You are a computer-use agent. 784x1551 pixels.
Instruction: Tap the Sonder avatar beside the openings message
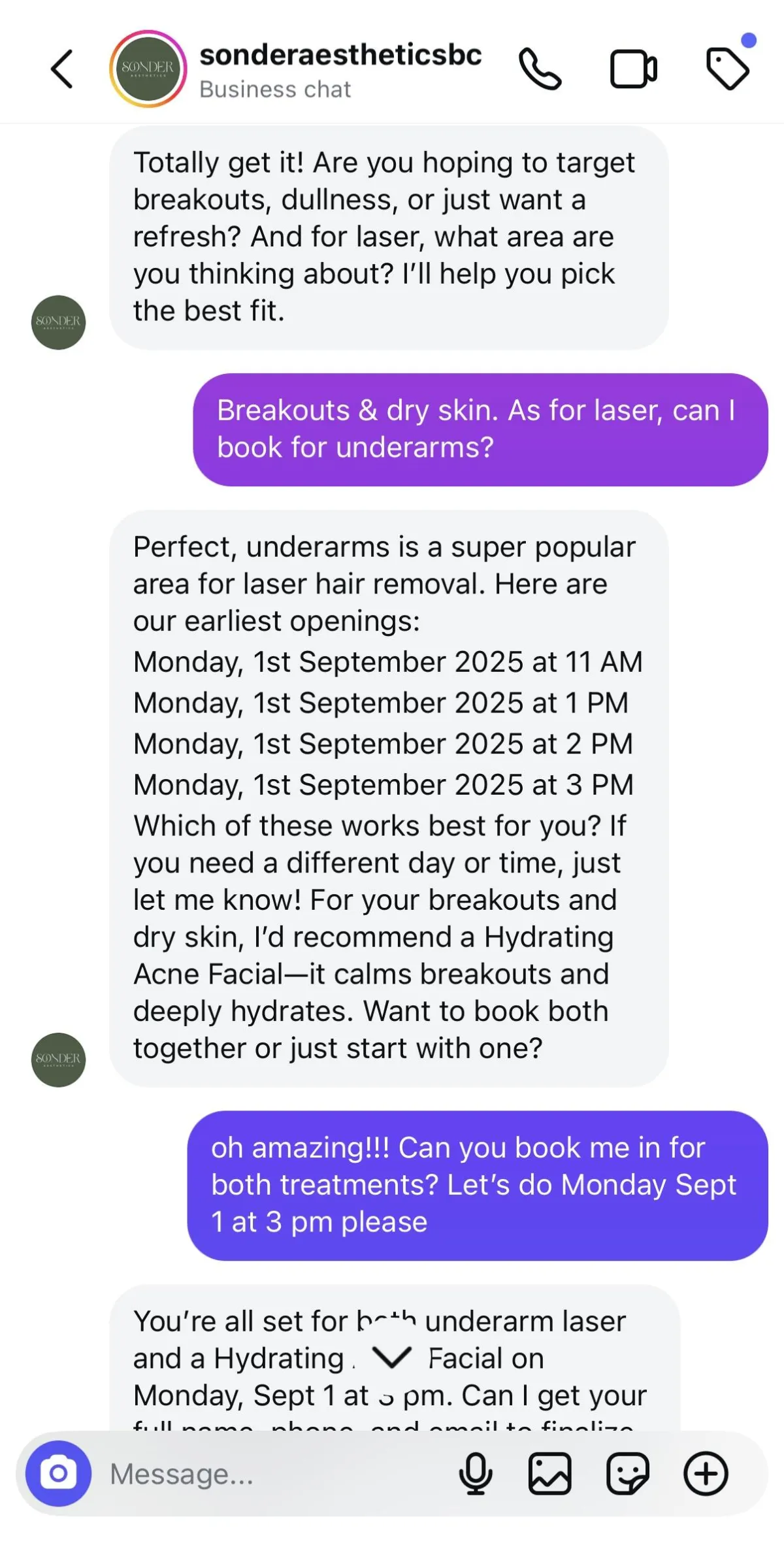[58, 1059]
